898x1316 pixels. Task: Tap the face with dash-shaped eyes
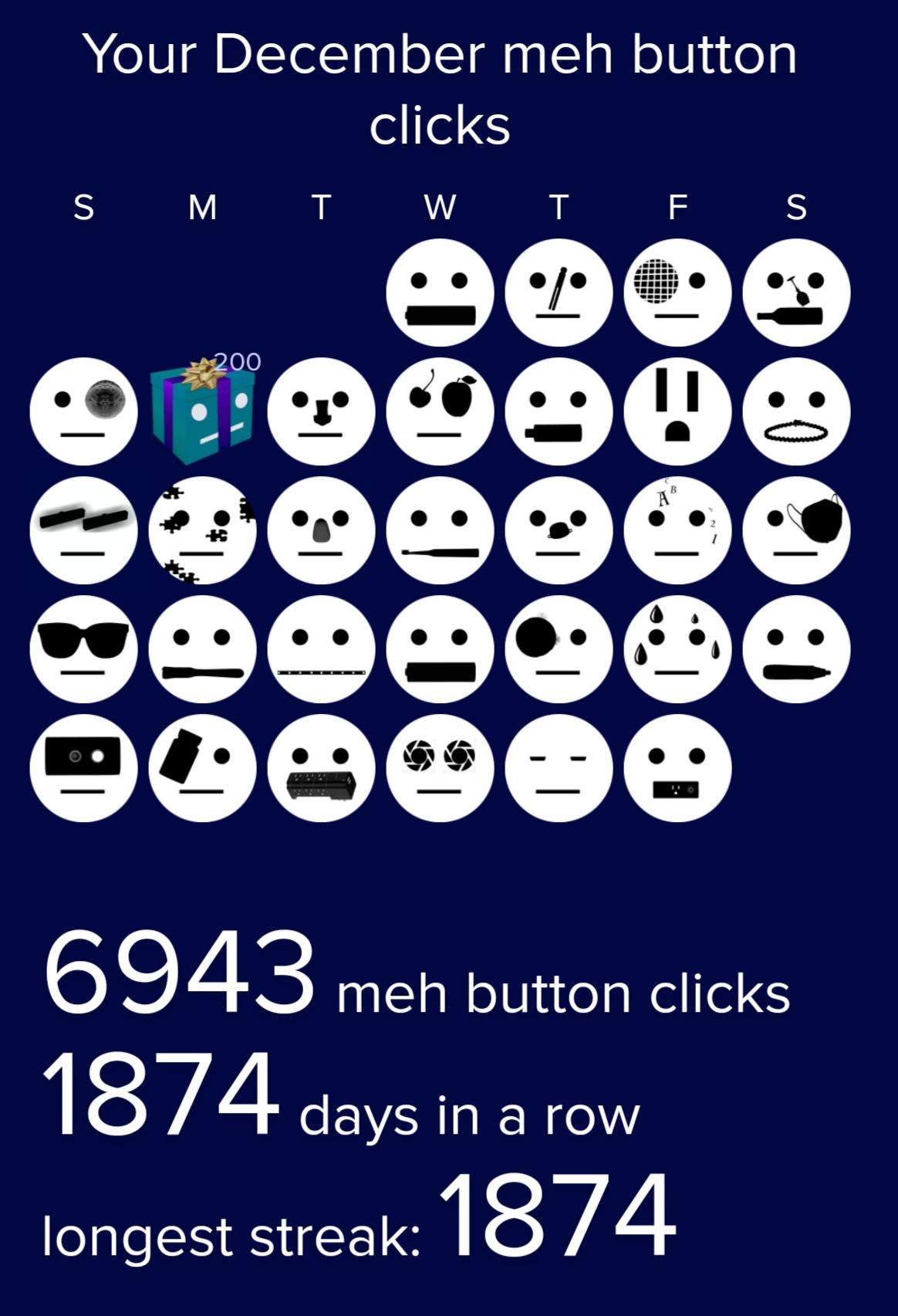click(559, 768)
